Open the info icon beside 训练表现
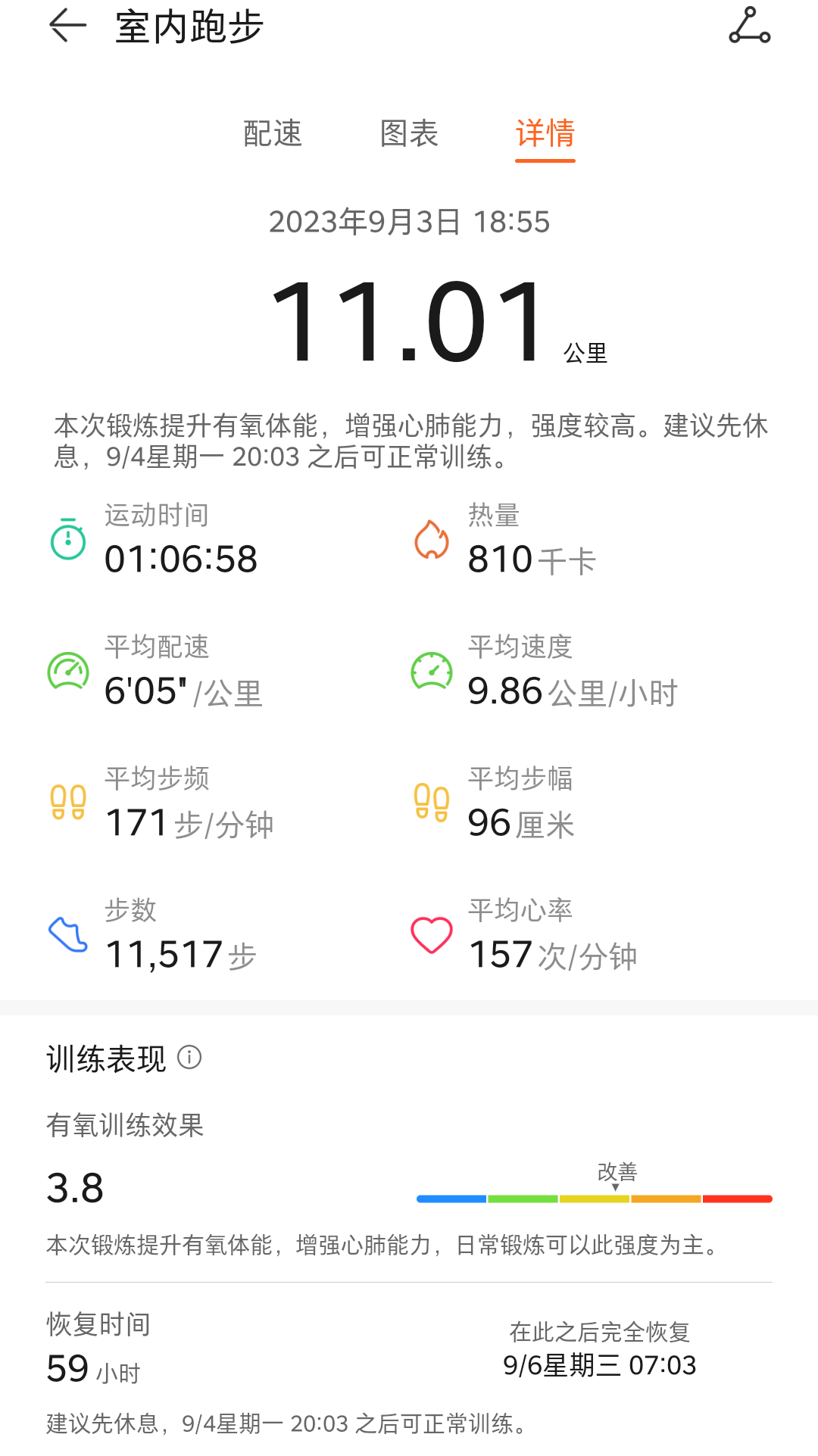The image size is (818, 1456). (x=189, y=1057)
